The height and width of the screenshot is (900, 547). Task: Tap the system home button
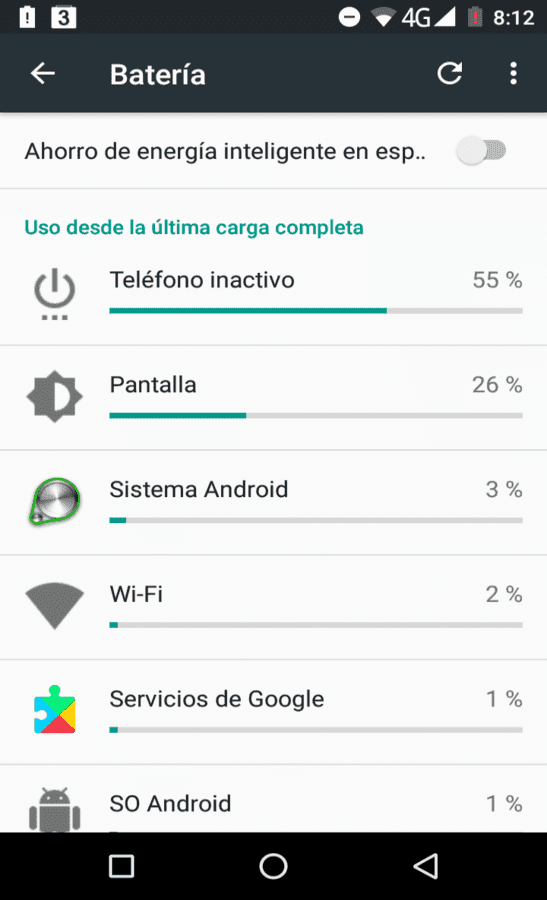(x=273, y=866)
